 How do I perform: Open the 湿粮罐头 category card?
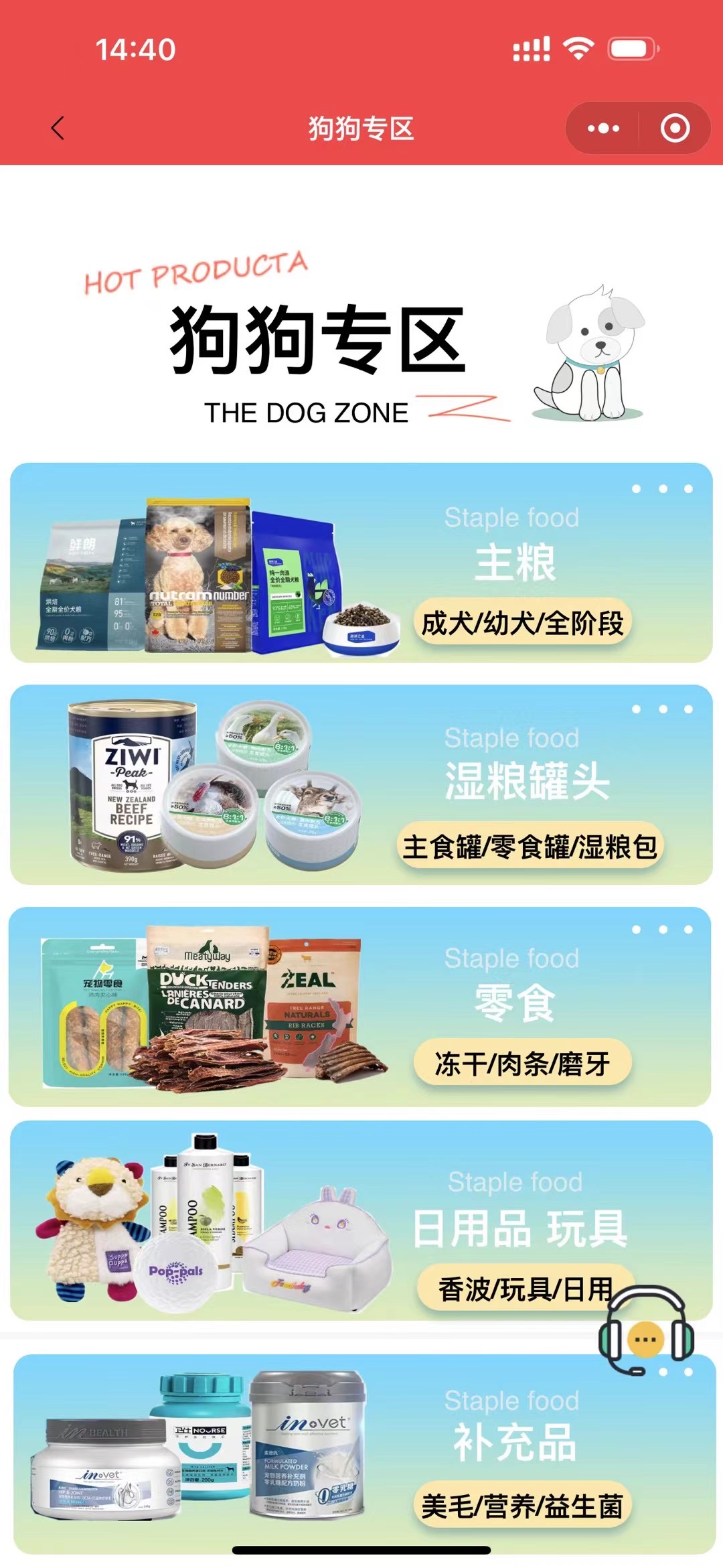click(361, 784)
